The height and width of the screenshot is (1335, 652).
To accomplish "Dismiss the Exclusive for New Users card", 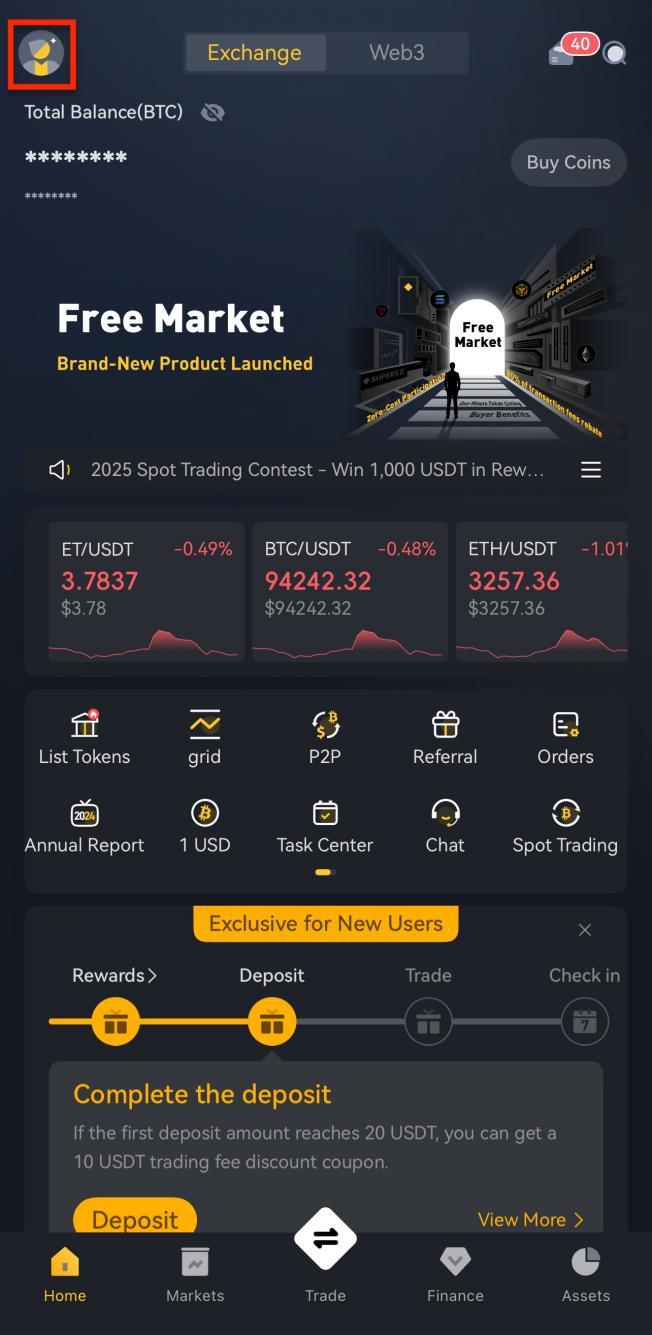I will pos(585,930).
